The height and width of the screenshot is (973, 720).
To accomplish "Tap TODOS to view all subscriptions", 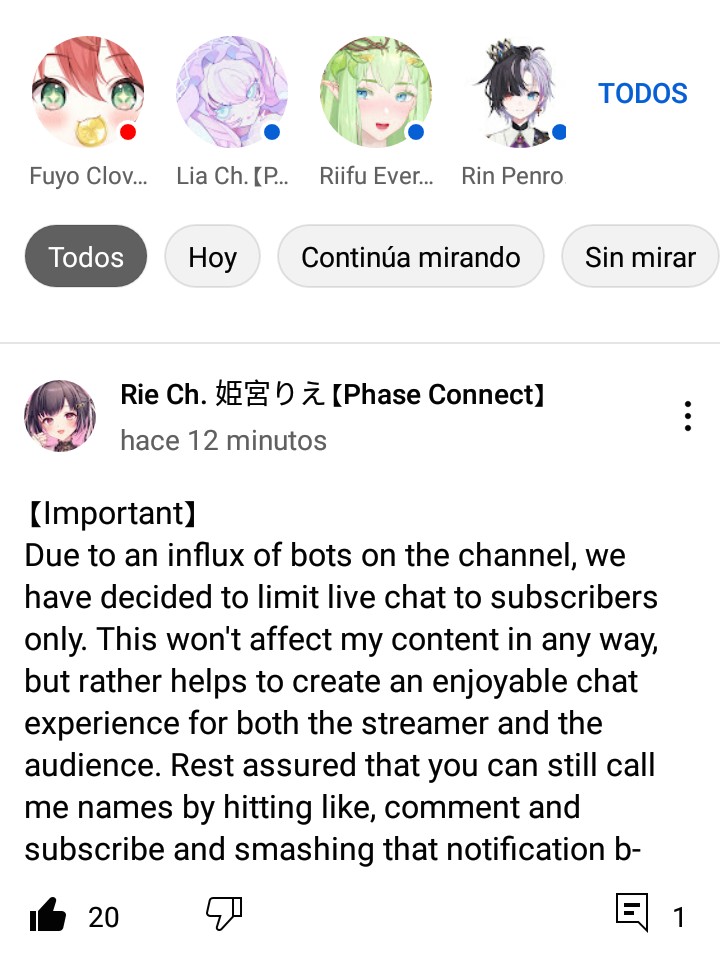I will 643,94.
